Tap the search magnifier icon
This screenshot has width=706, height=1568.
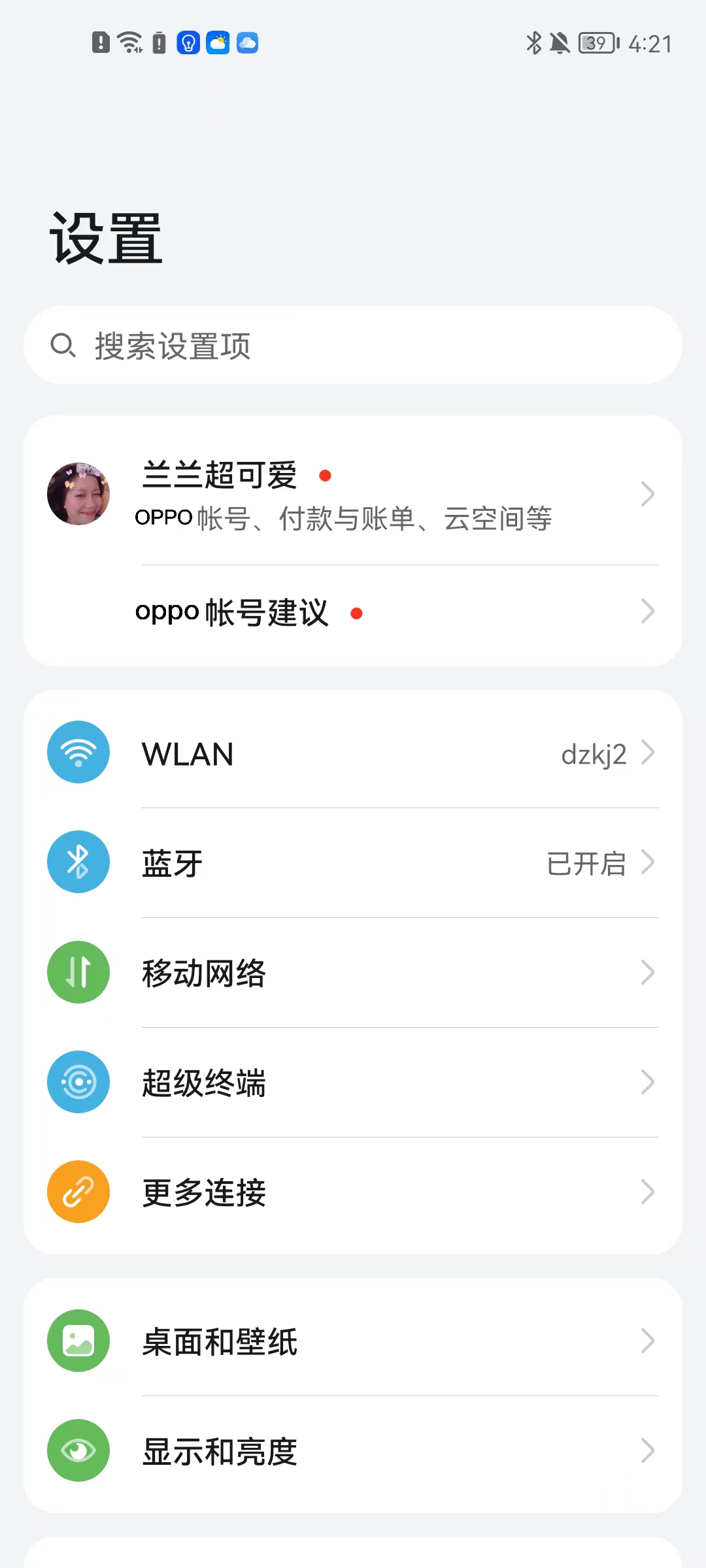[63, 346]
